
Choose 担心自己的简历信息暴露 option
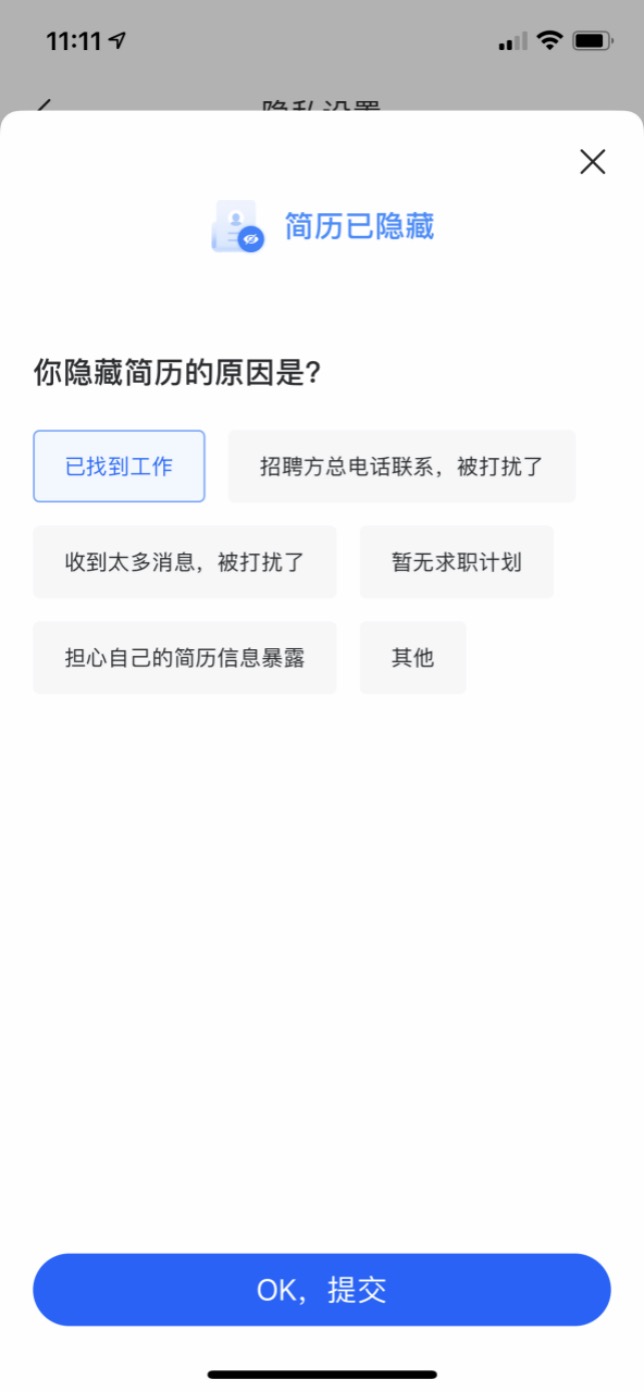(184, 658)
